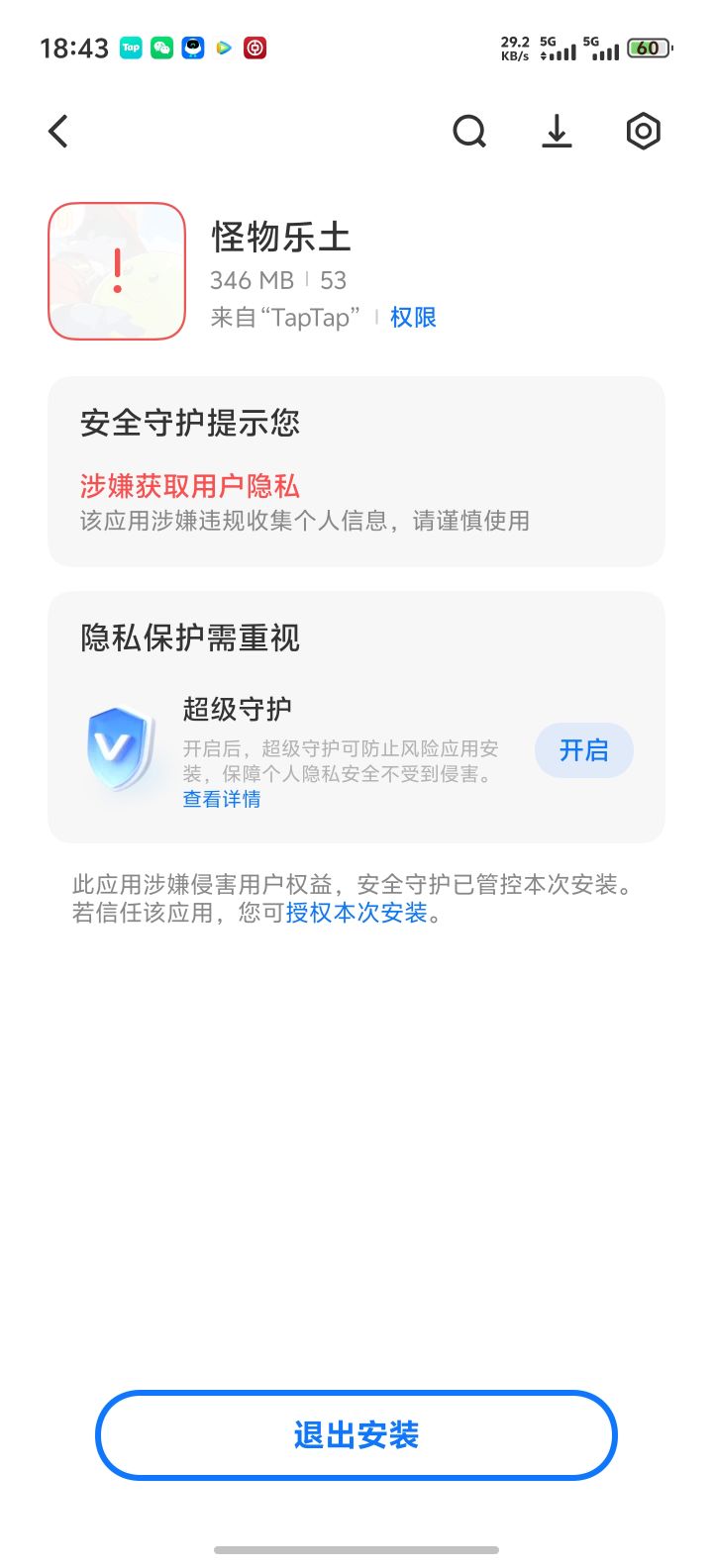Open search from the top toolbar
This screenshot has width=713, height=1568.
[469, 131]
